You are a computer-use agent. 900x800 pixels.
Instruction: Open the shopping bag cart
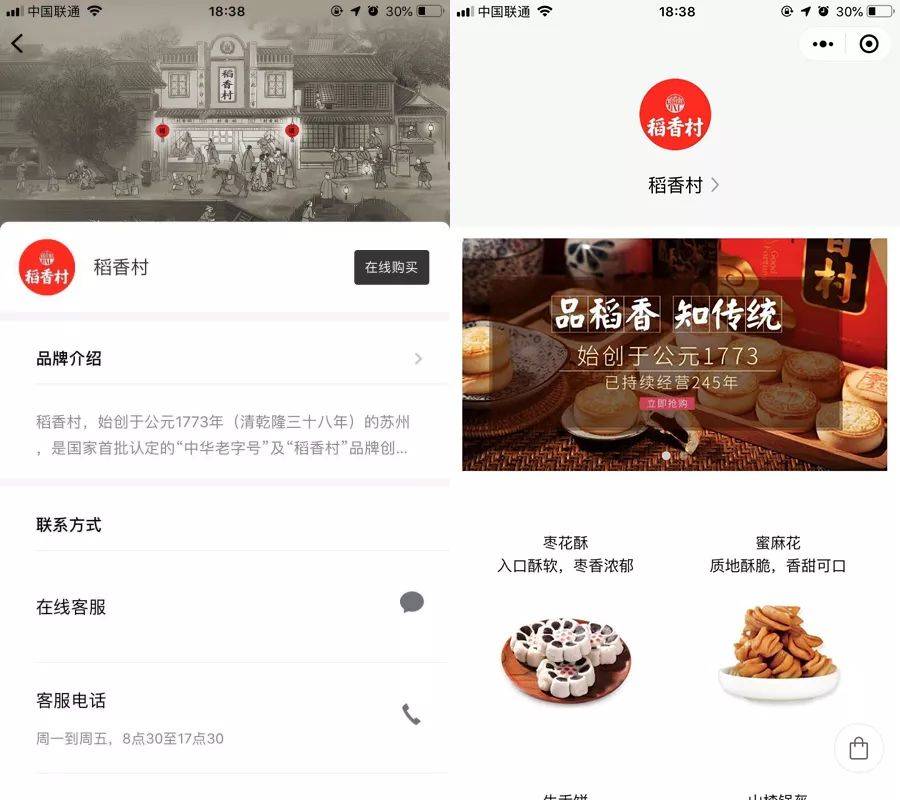858,748
